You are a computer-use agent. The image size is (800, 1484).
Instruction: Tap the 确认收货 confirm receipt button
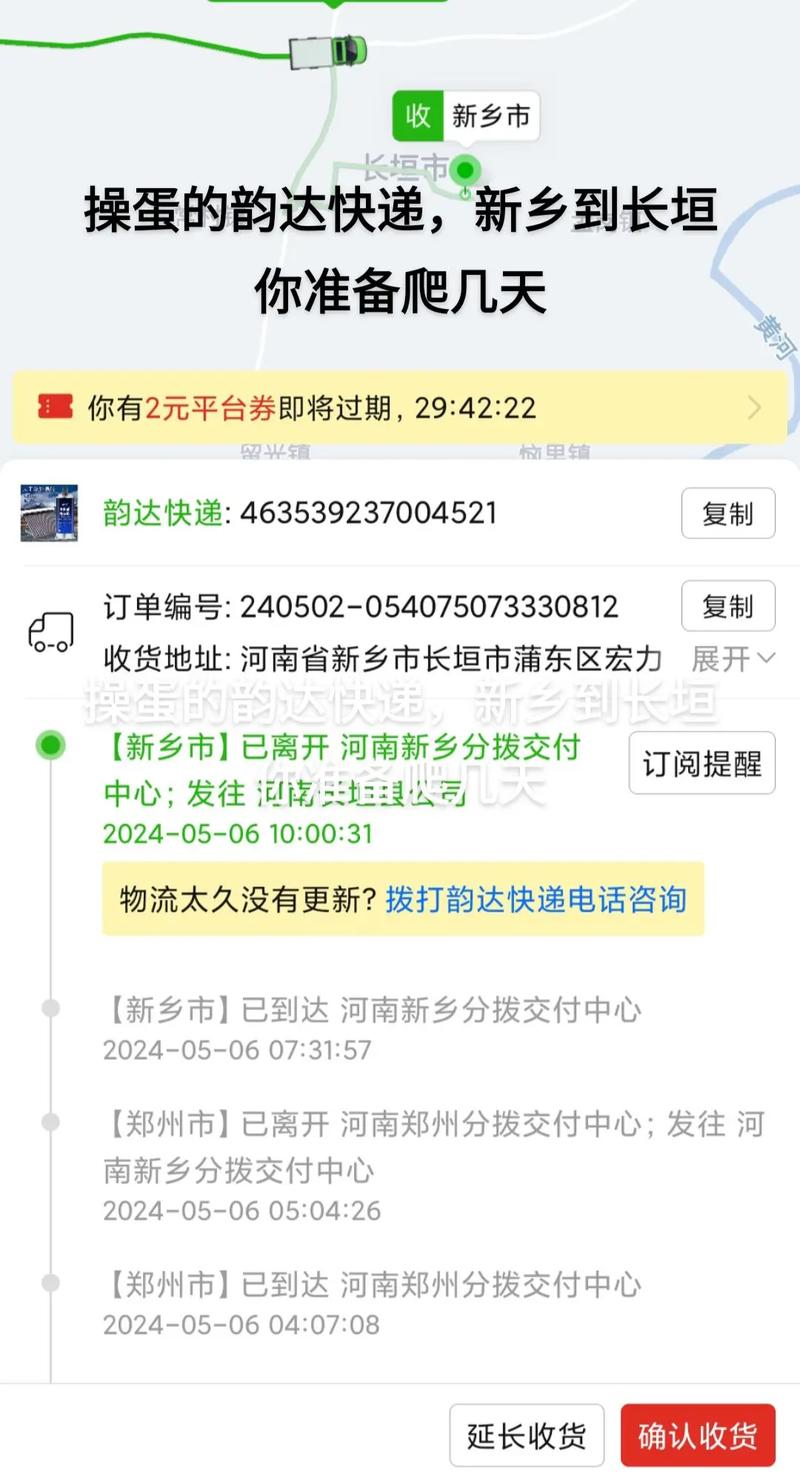pos(699,1434)
